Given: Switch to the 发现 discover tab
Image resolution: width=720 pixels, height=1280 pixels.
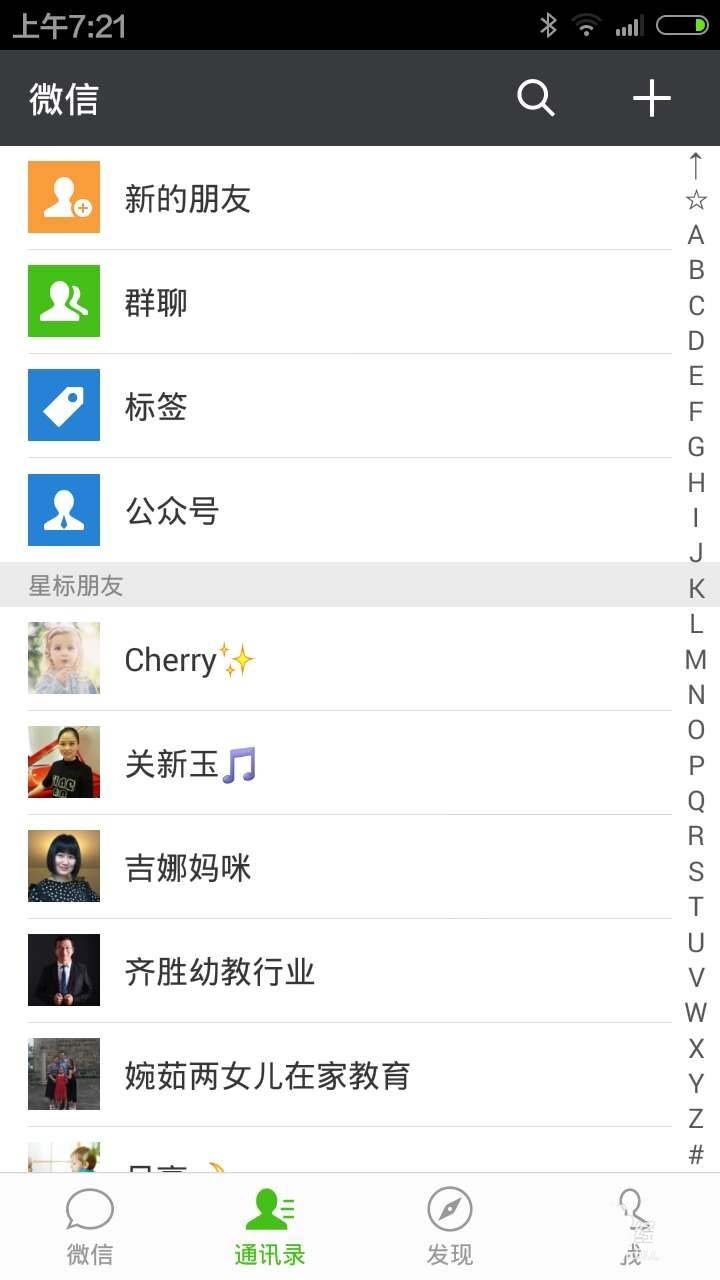Looking at the screenshot, I should (x=449, y=1226).
